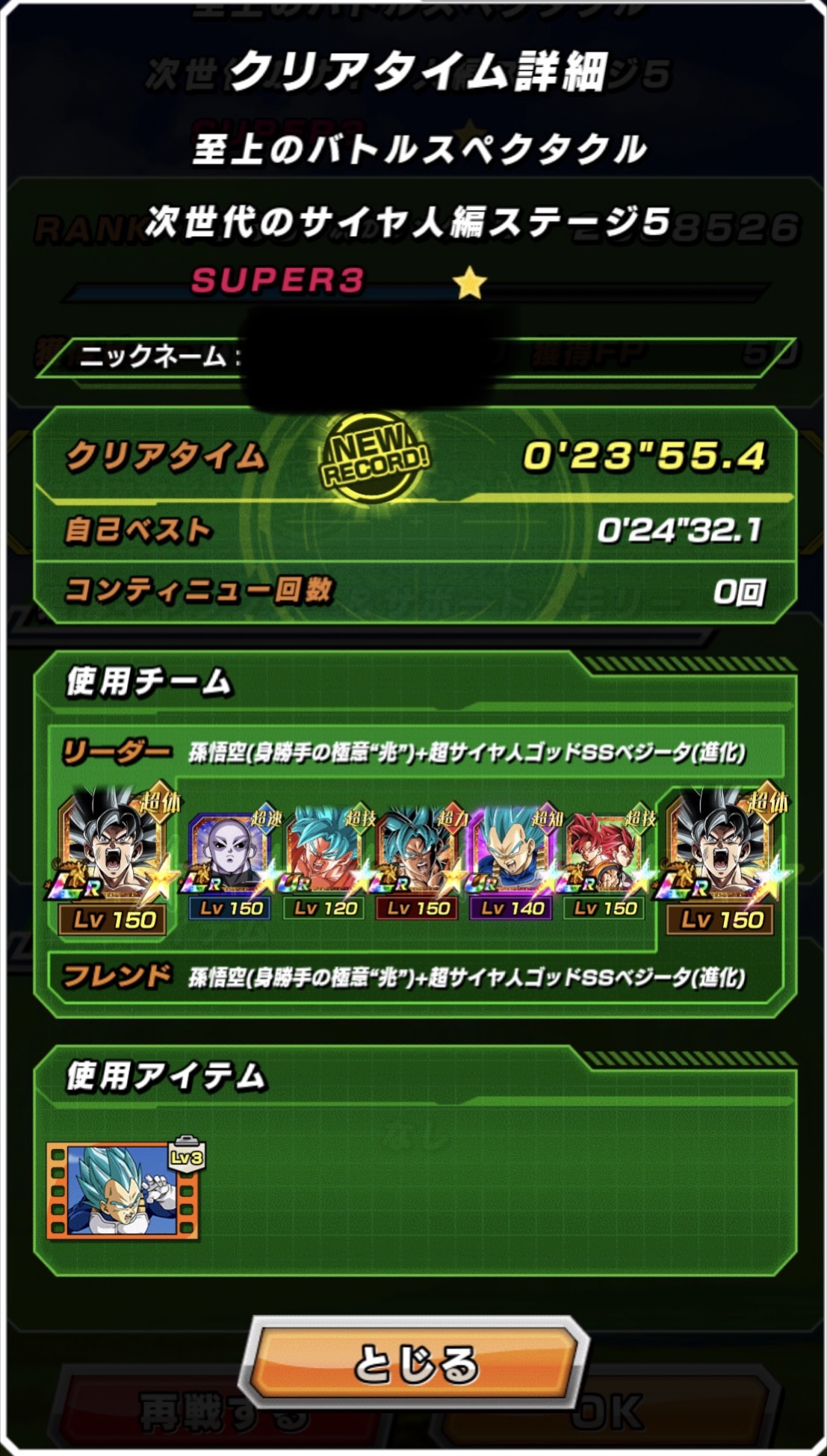View the Jiren Lv 150 team card
Viewport: 827px width, 1456px height.
click(x=232, y=863)
